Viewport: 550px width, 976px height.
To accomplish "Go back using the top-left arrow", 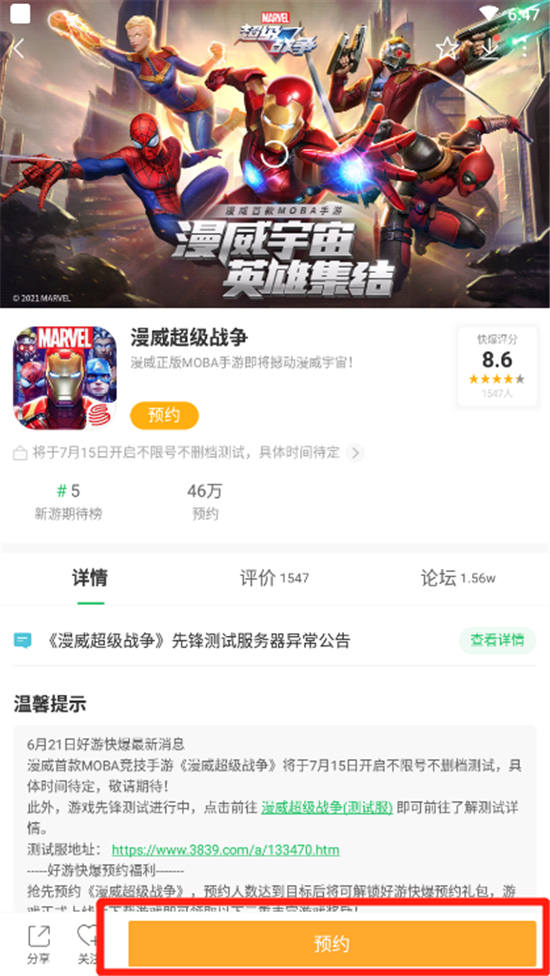I will point(19,48).
